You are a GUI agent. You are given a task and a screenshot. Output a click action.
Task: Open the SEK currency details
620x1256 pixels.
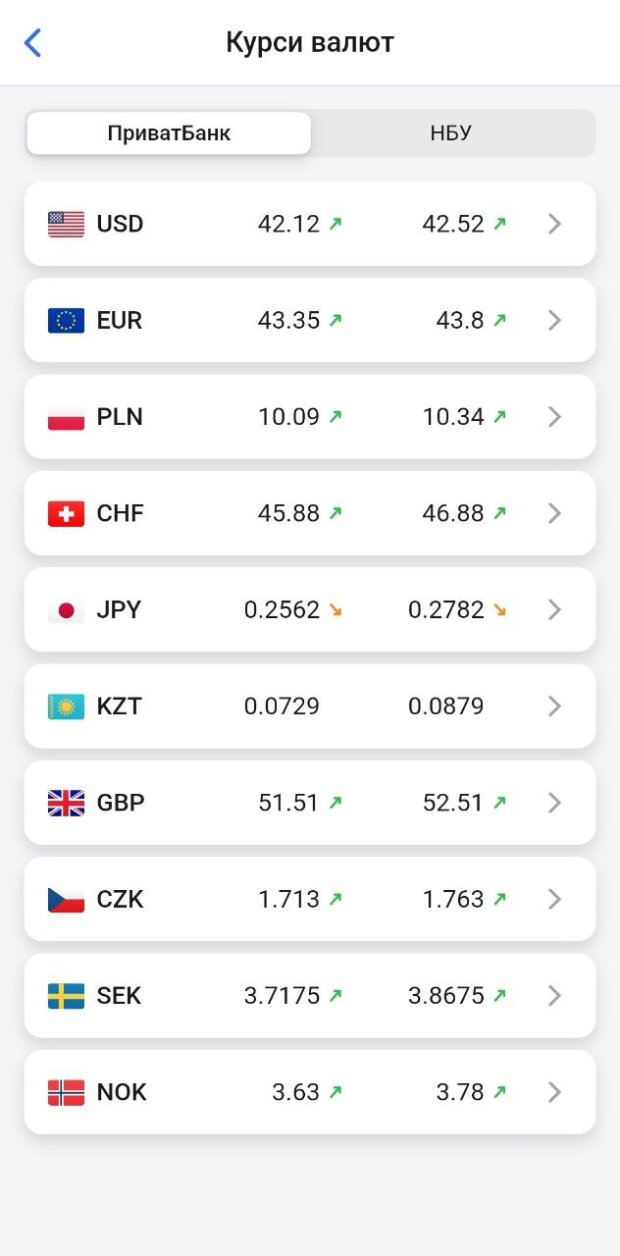point(310,996)
